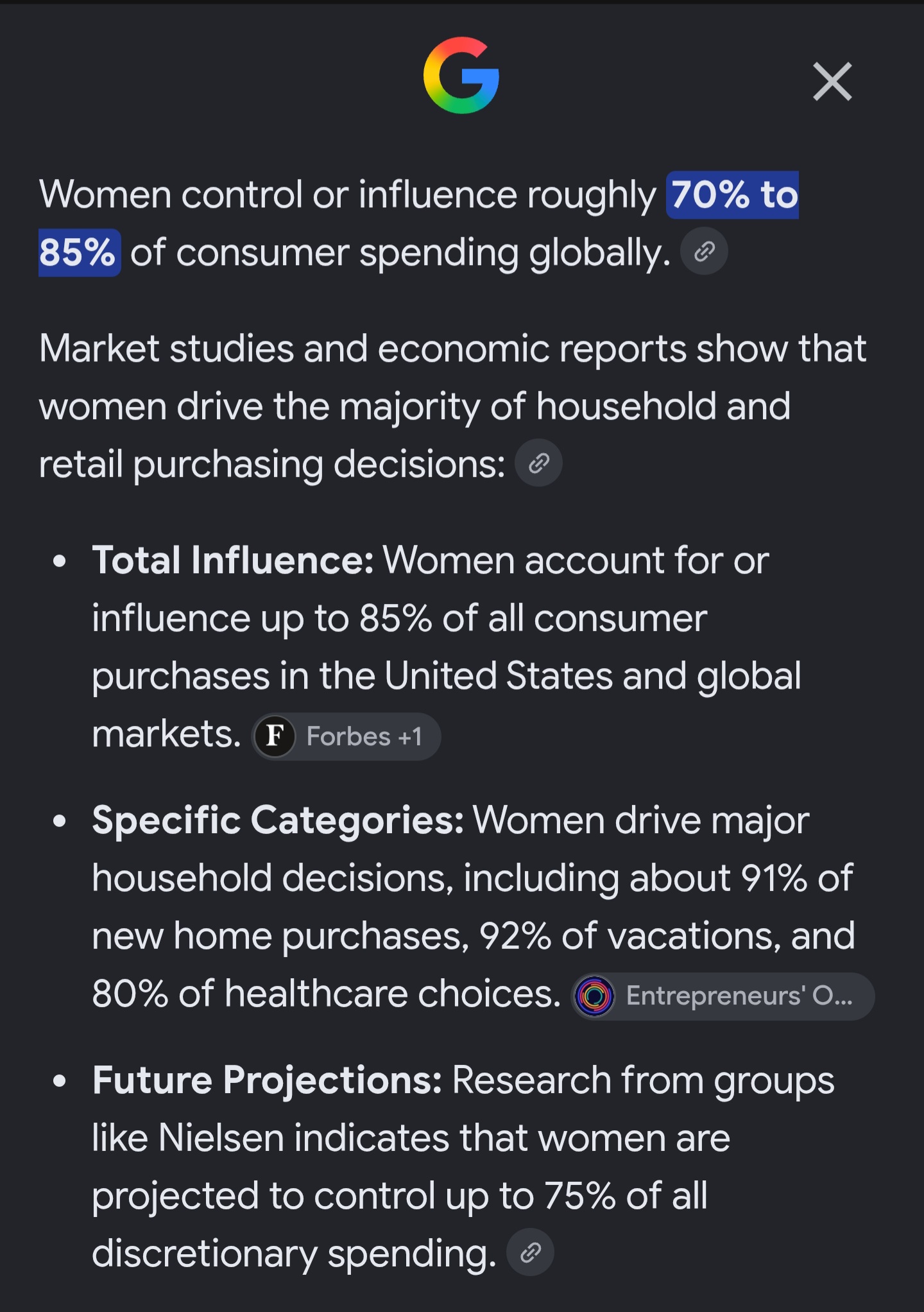Open source link after consumer spending globally
Viewport: 924px width, 1312px height.
(704, 251)
